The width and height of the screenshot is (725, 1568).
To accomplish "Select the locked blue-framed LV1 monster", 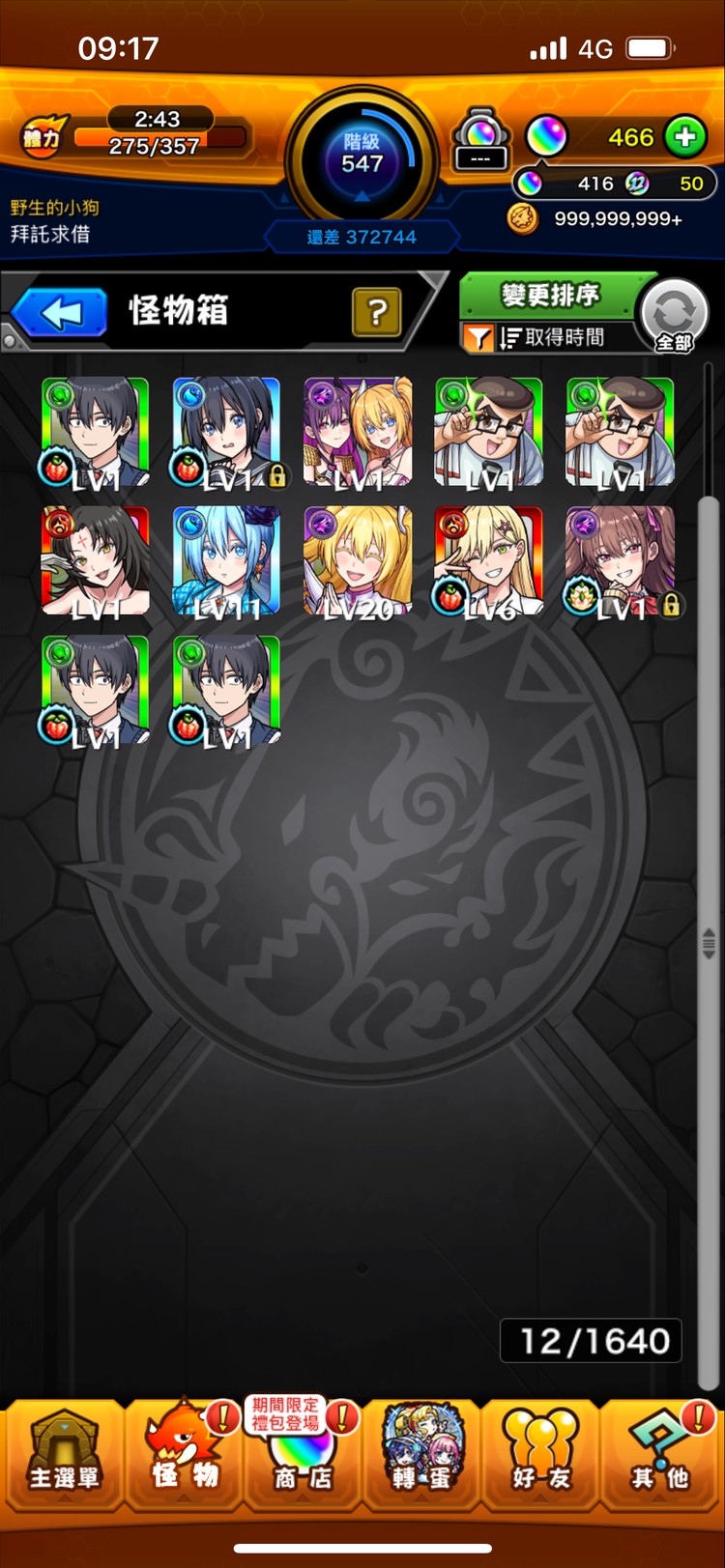I will [x=226, y=431].
